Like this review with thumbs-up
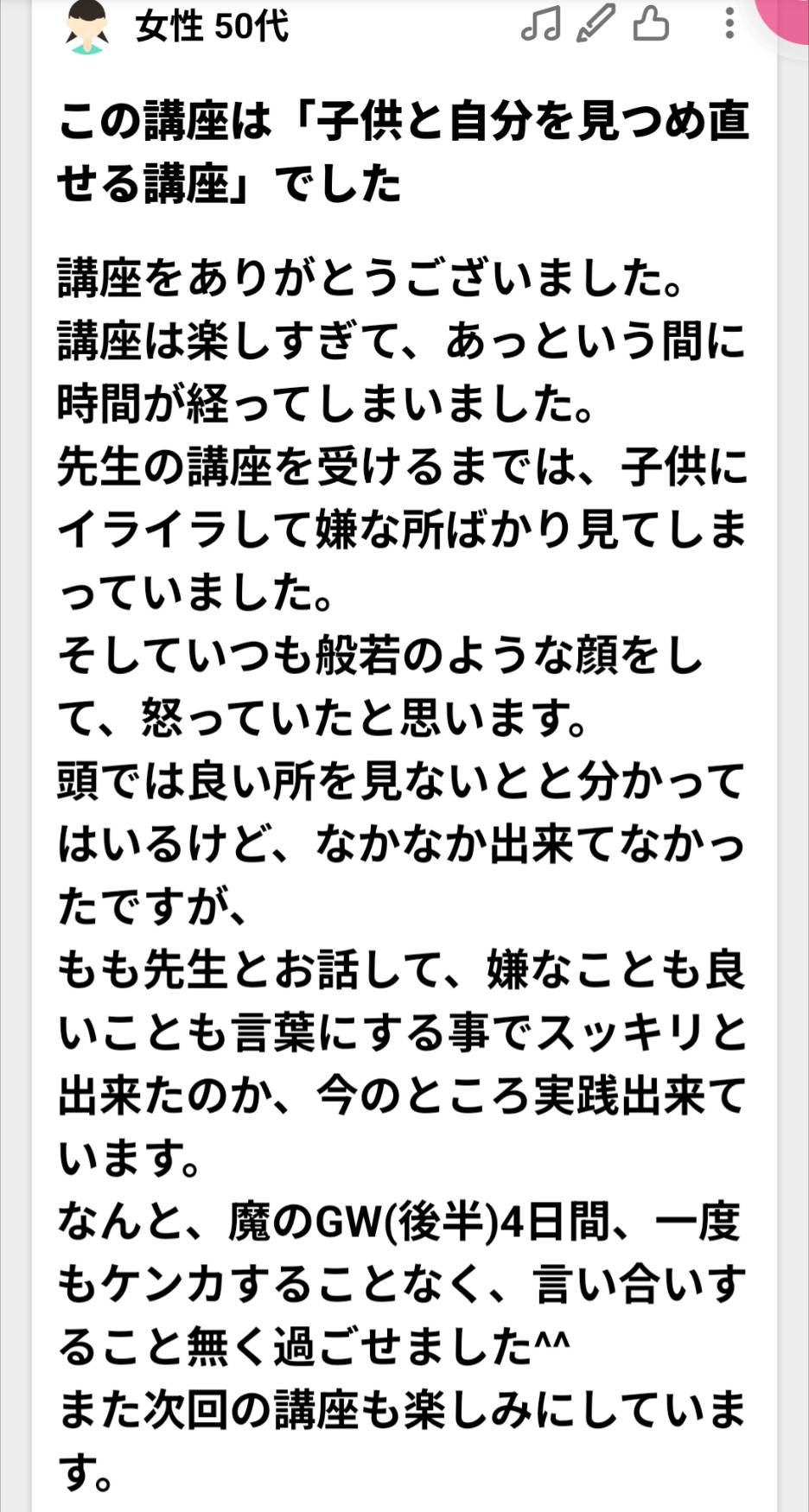 pyautogui.click(x=651, y=23)
